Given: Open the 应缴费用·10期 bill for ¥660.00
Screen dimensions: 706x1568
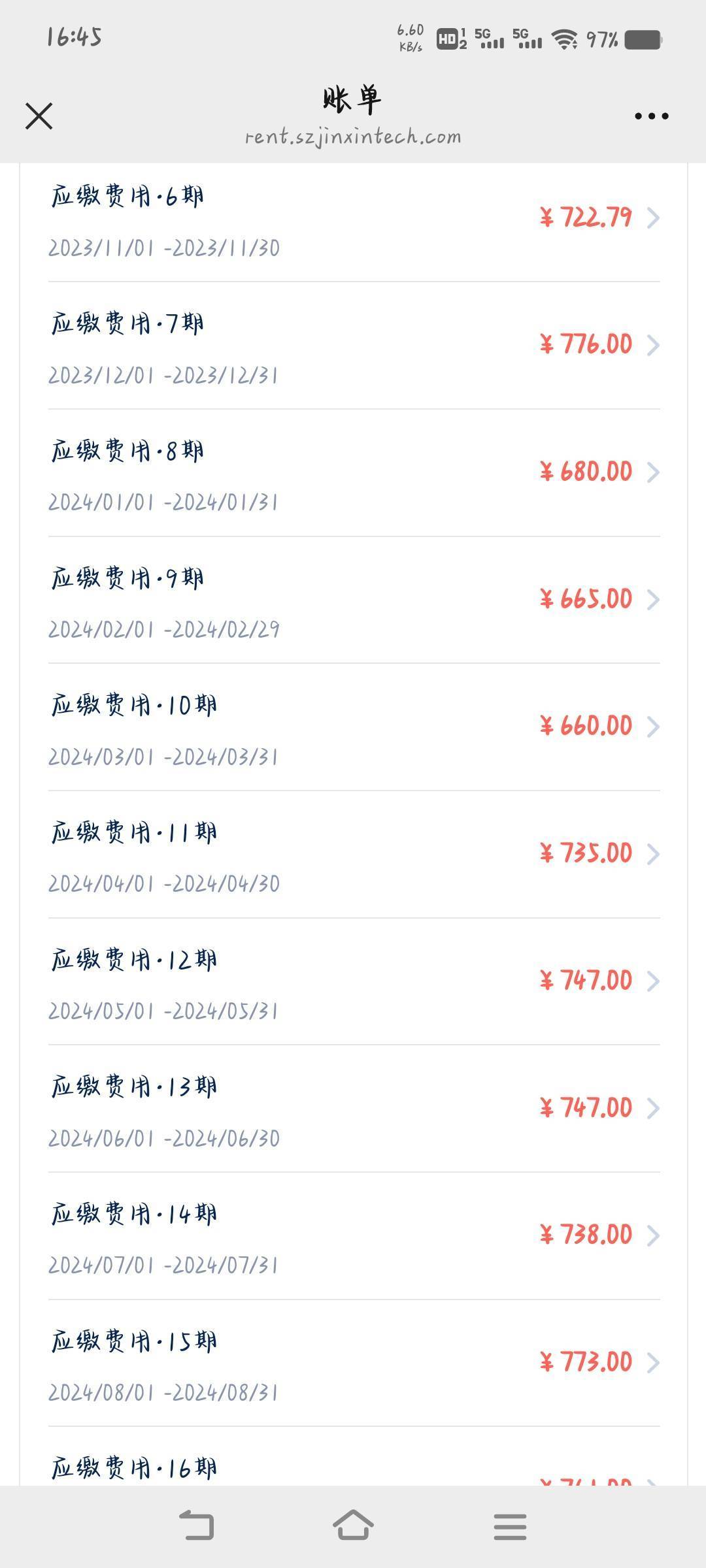Looking at the screenshot, I should [354, 727].
